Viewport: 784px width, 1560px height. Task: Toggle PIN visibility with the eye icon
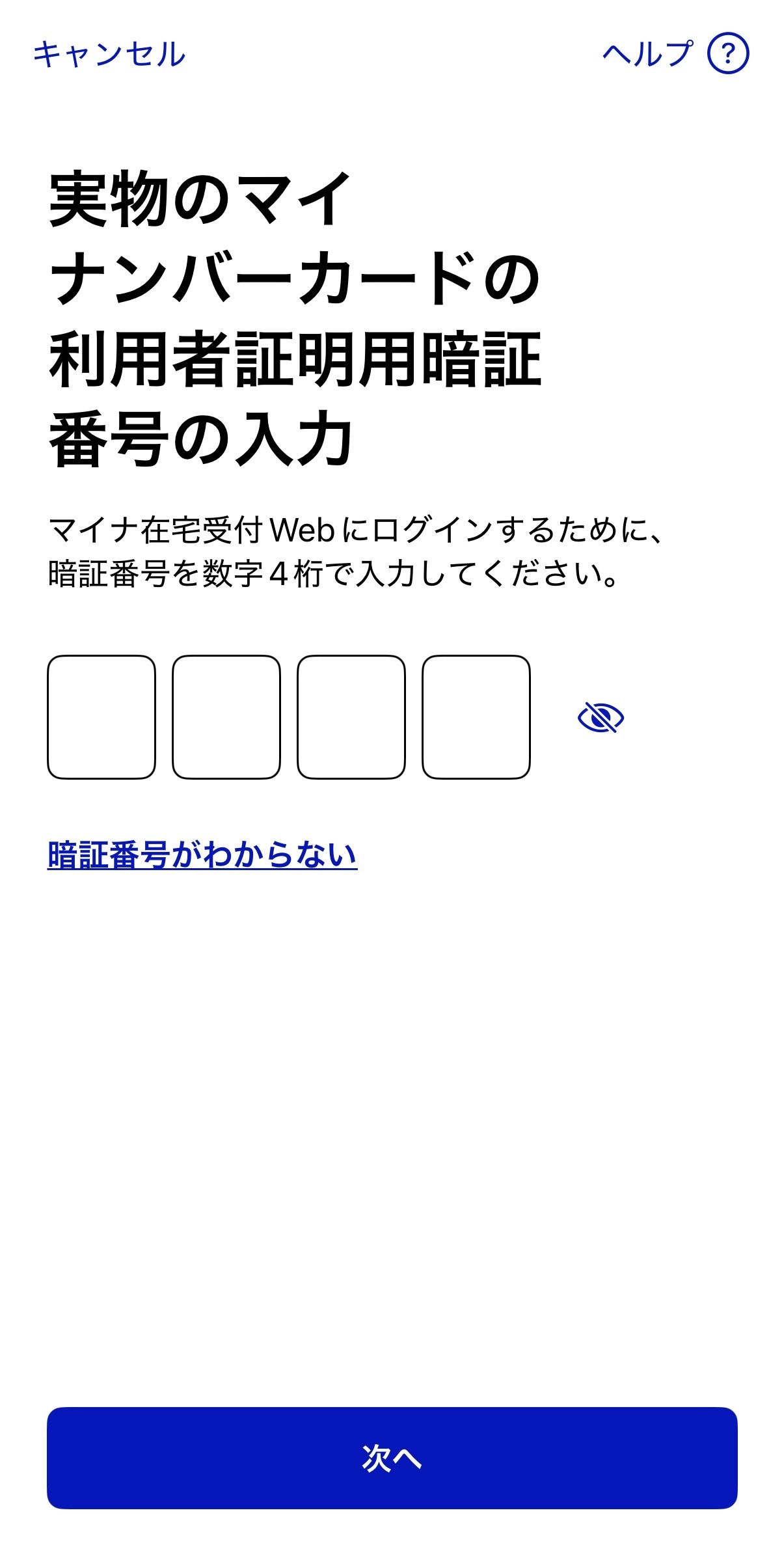point(601,718)
